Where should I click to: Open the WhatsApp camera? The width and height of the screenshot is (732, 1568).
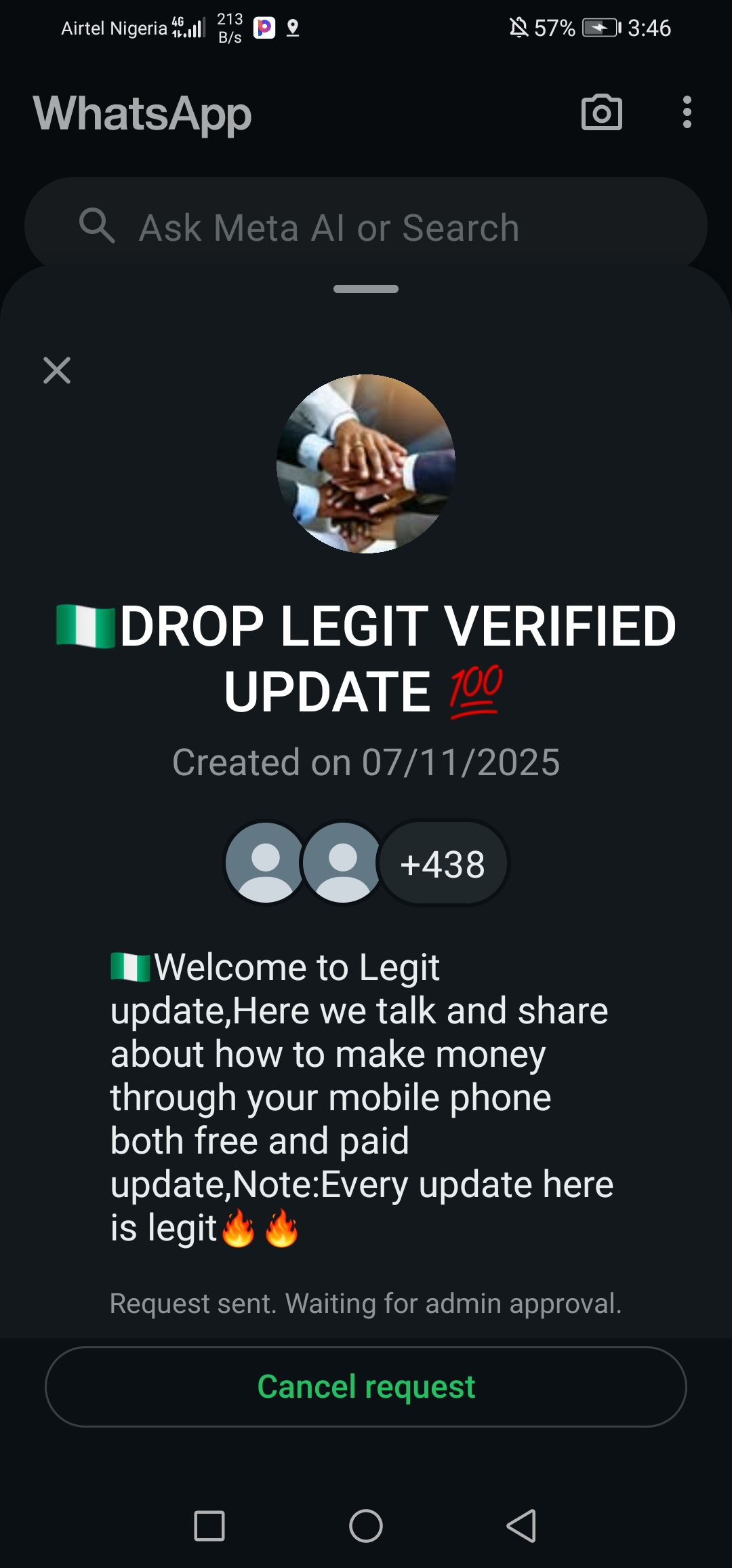pos(601,113)
